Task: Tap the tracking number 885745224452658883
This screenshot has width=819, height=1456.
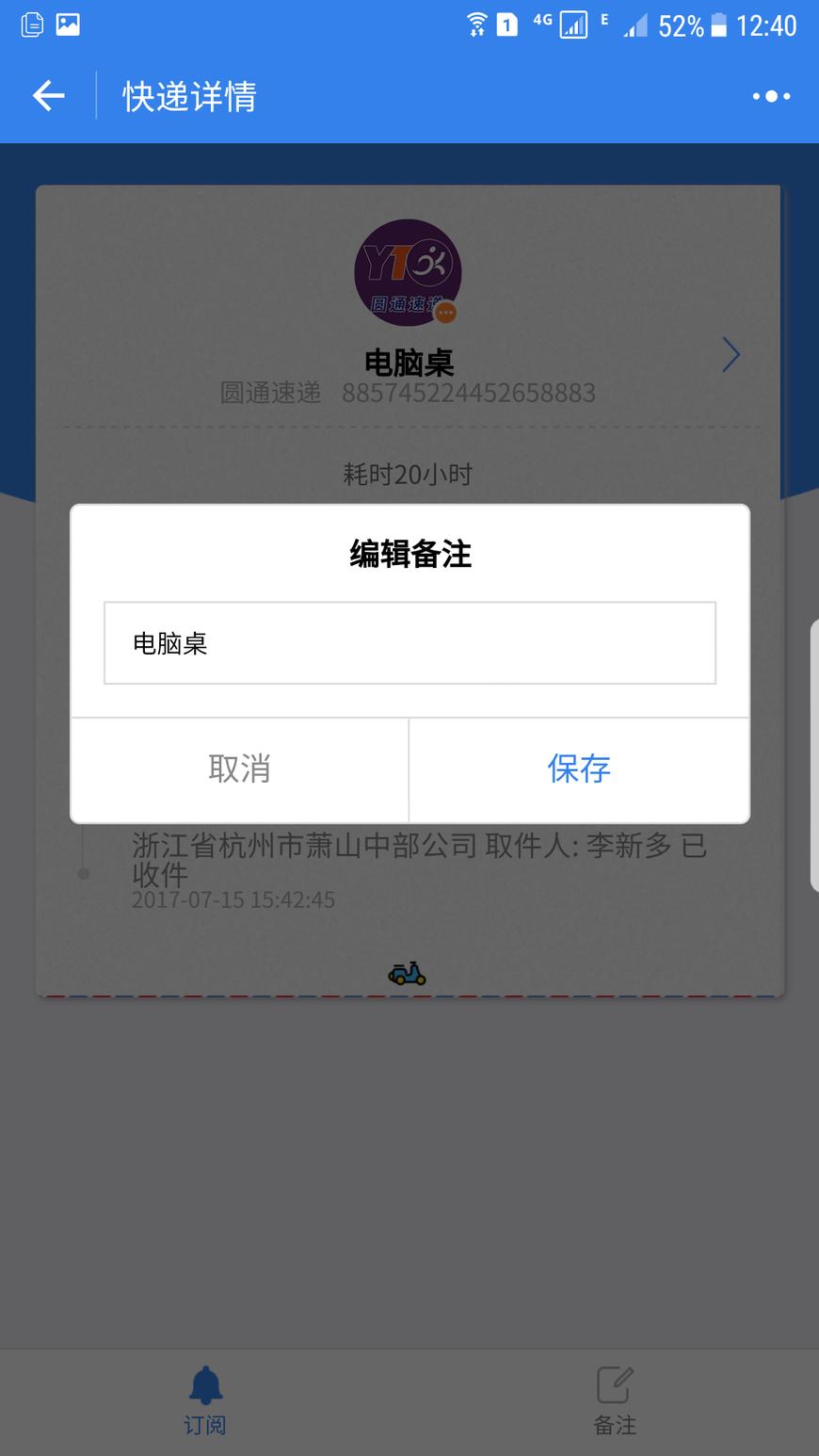Action: (x=466, y=393)
